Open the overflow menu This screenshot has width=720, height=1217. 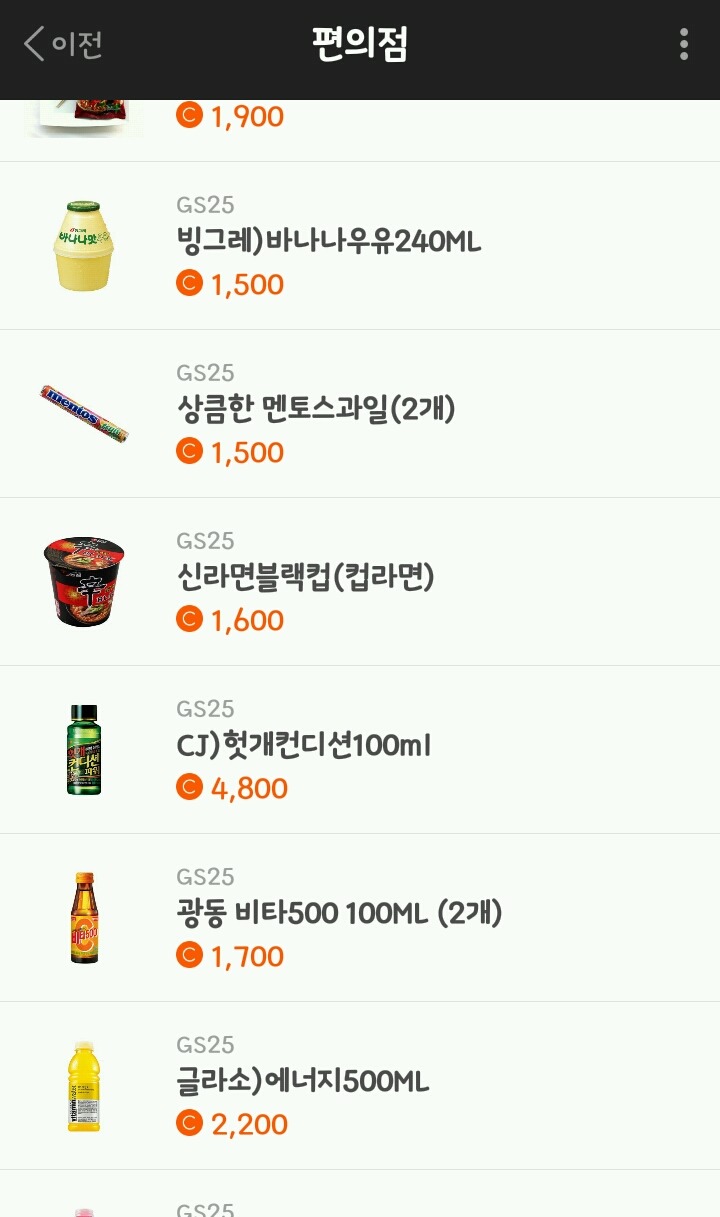click(x=684, y=44)
